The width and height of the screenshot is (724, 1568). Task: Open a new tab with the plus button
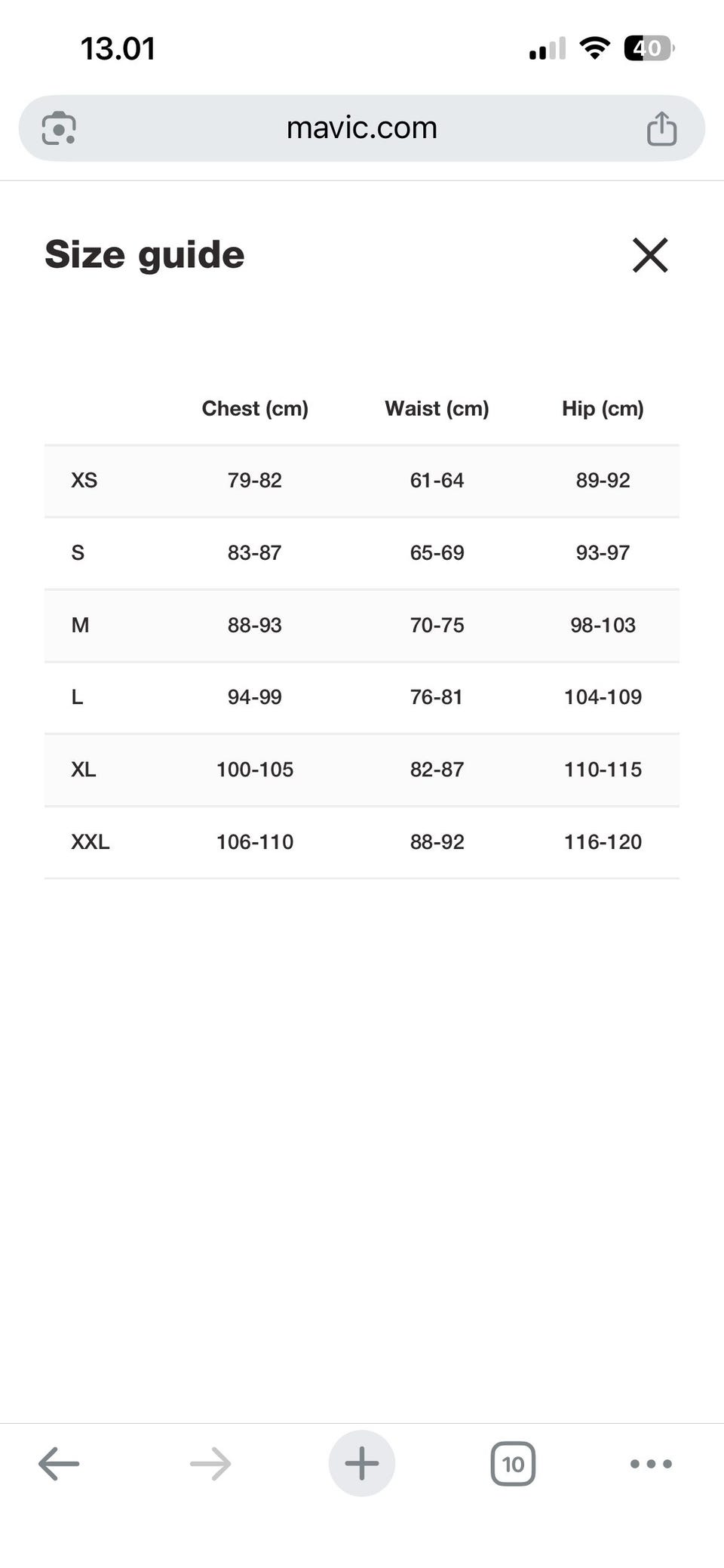(362, 1463)
